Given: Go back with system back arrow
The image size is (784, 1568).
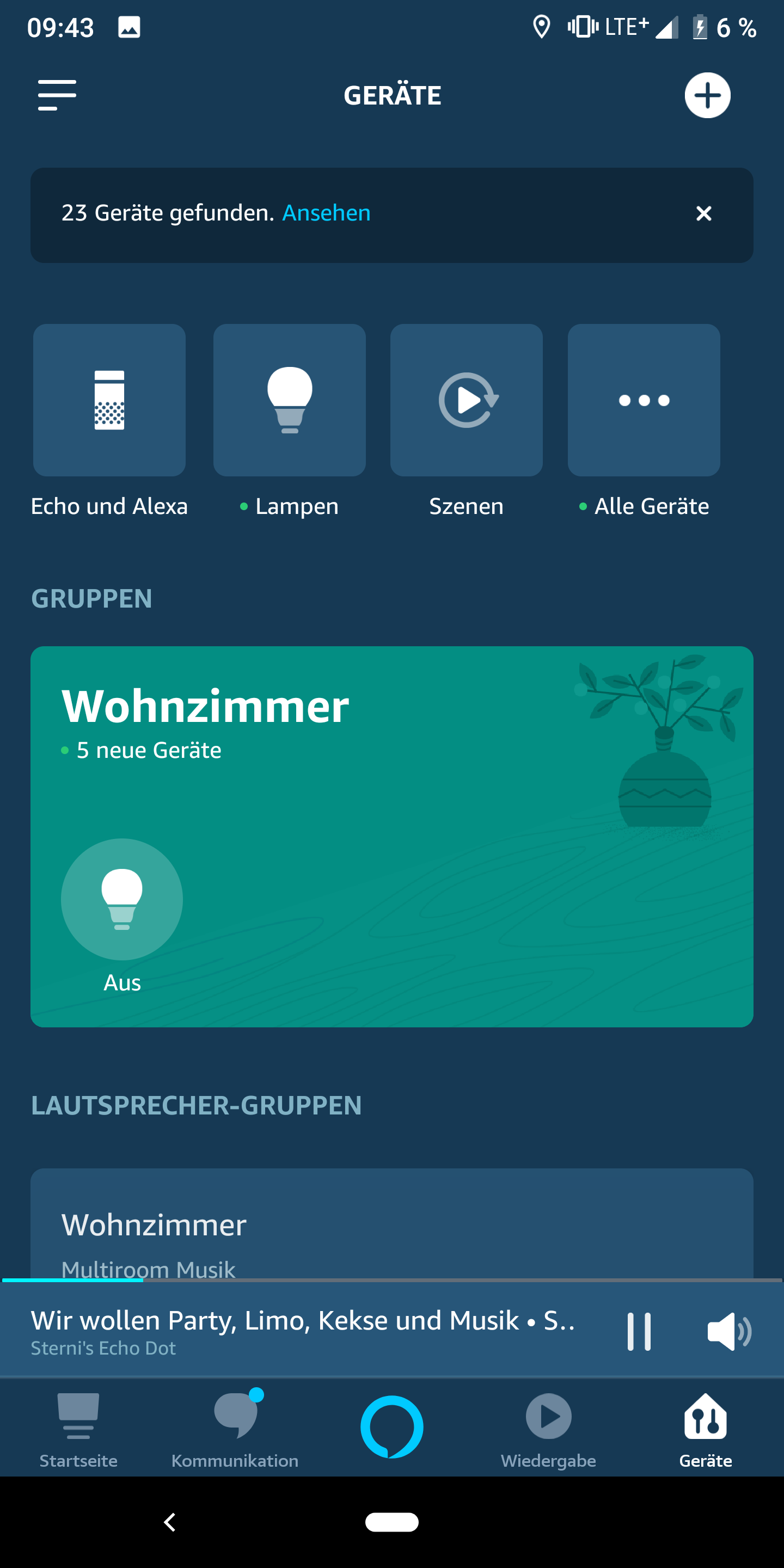Looking at the screenshot, I should [x=170, y=1522].
